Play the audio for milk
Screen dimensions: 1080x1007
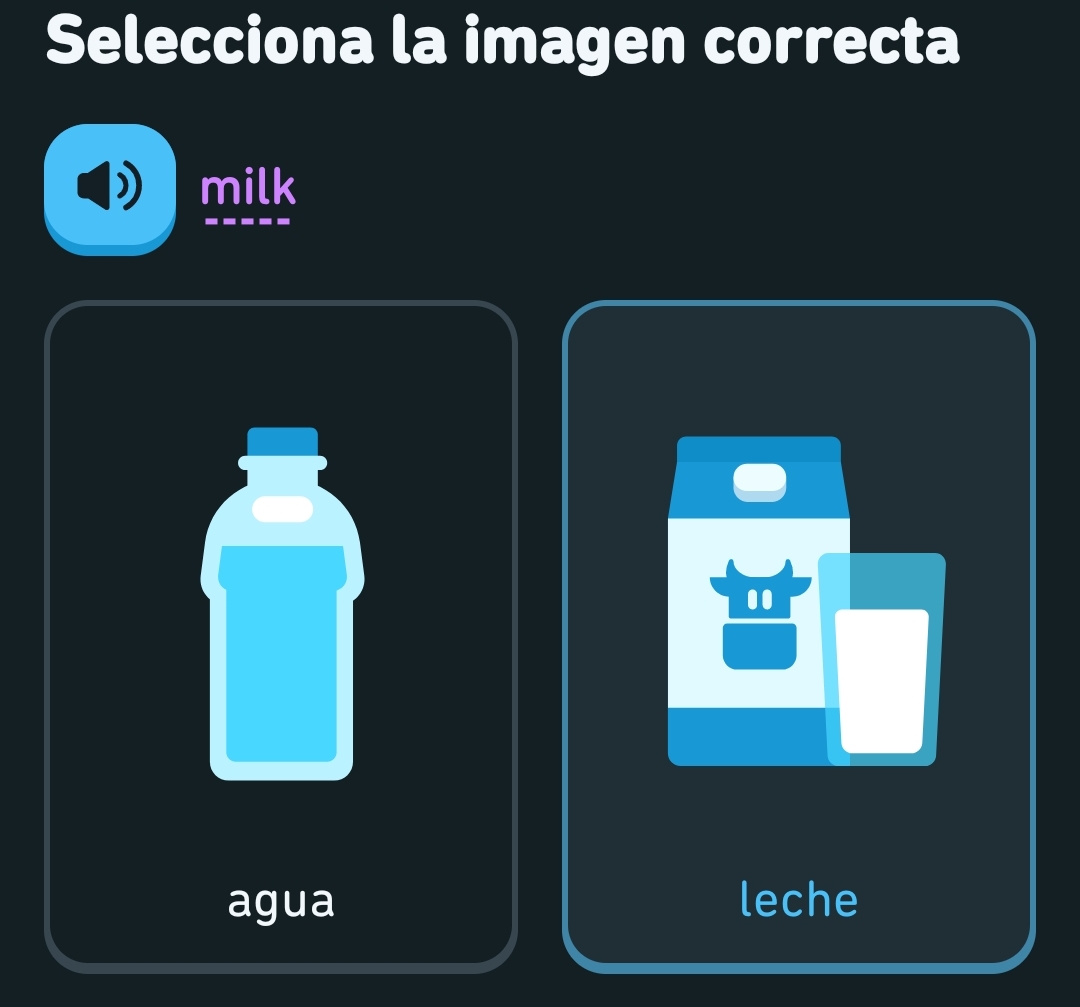pos(110,187)
